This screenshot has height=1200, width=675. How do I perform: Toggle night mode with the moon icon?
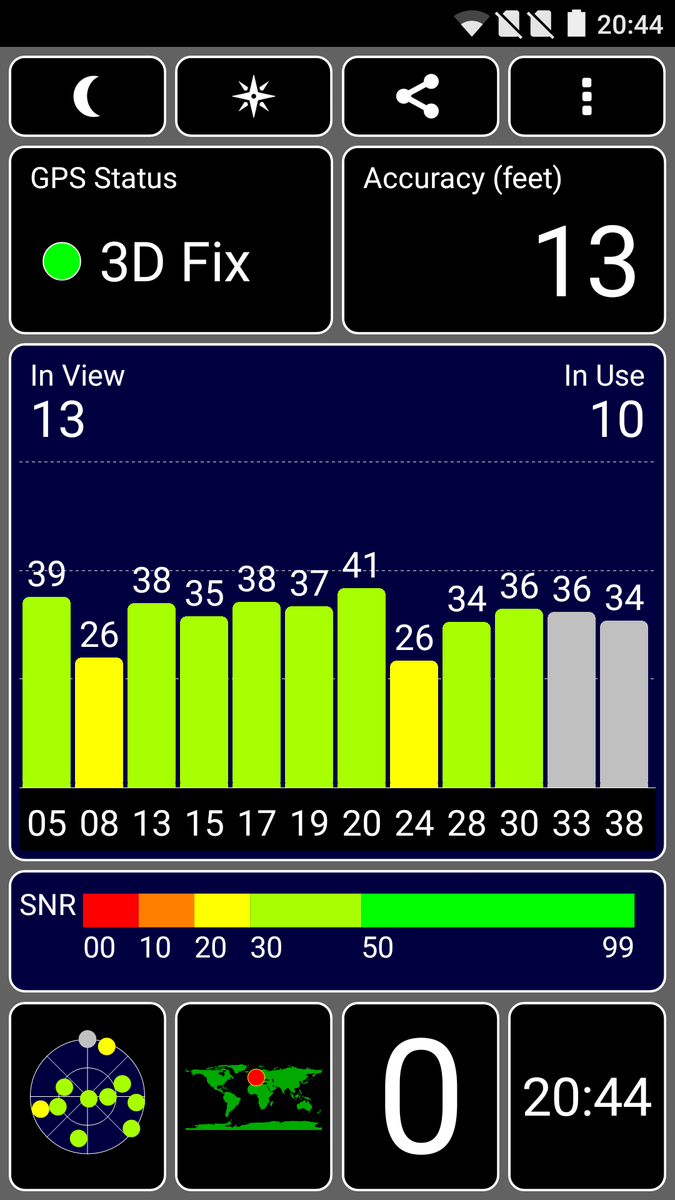88,97
